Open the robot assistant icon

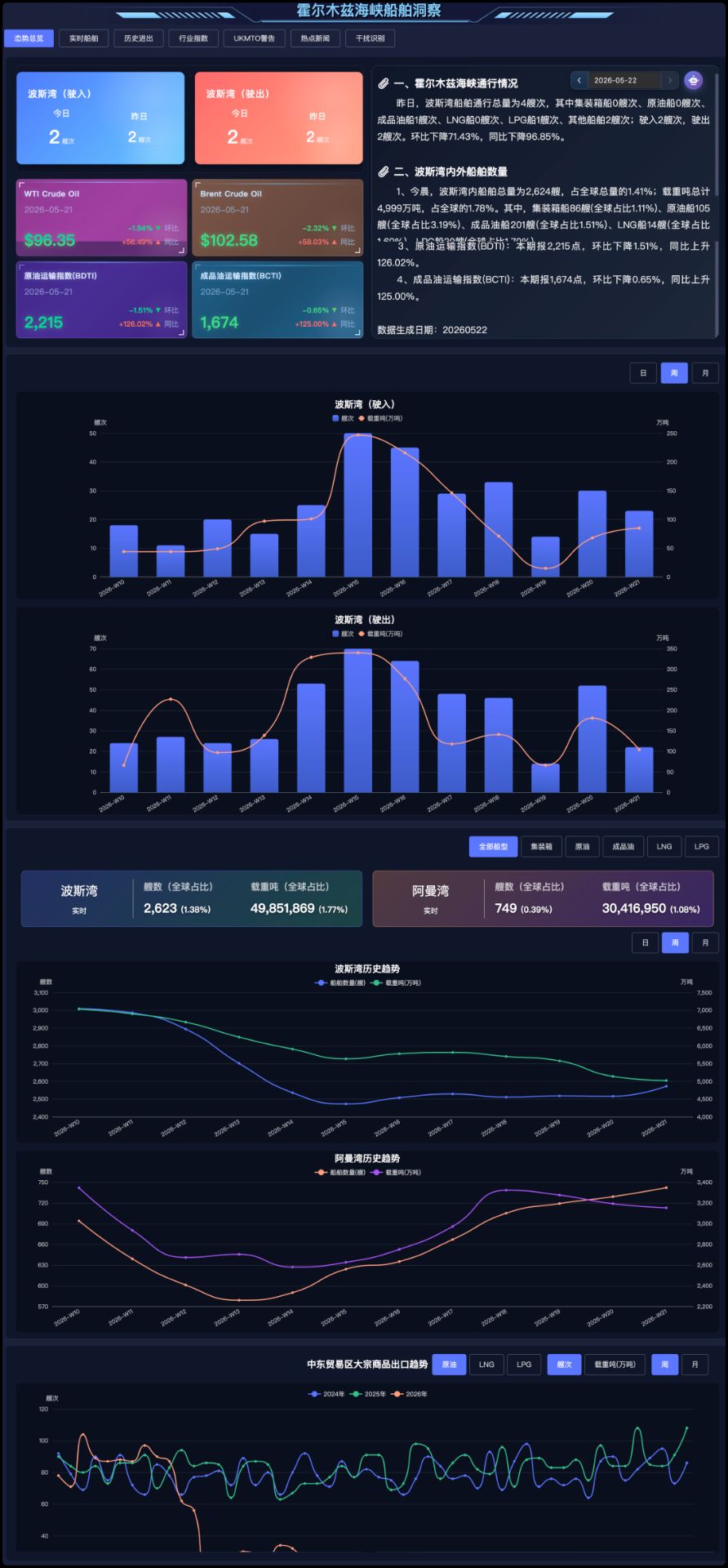[693, 80]
